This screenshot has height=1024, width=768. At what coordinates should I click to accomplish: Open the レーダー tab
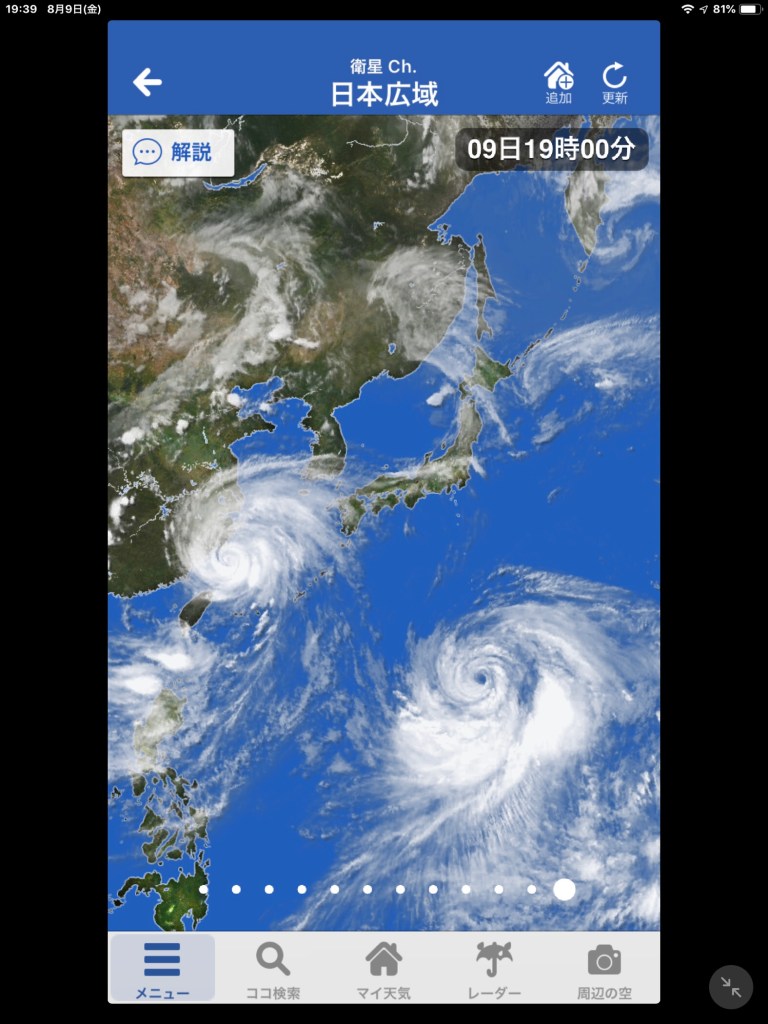(x=494, y=968)
